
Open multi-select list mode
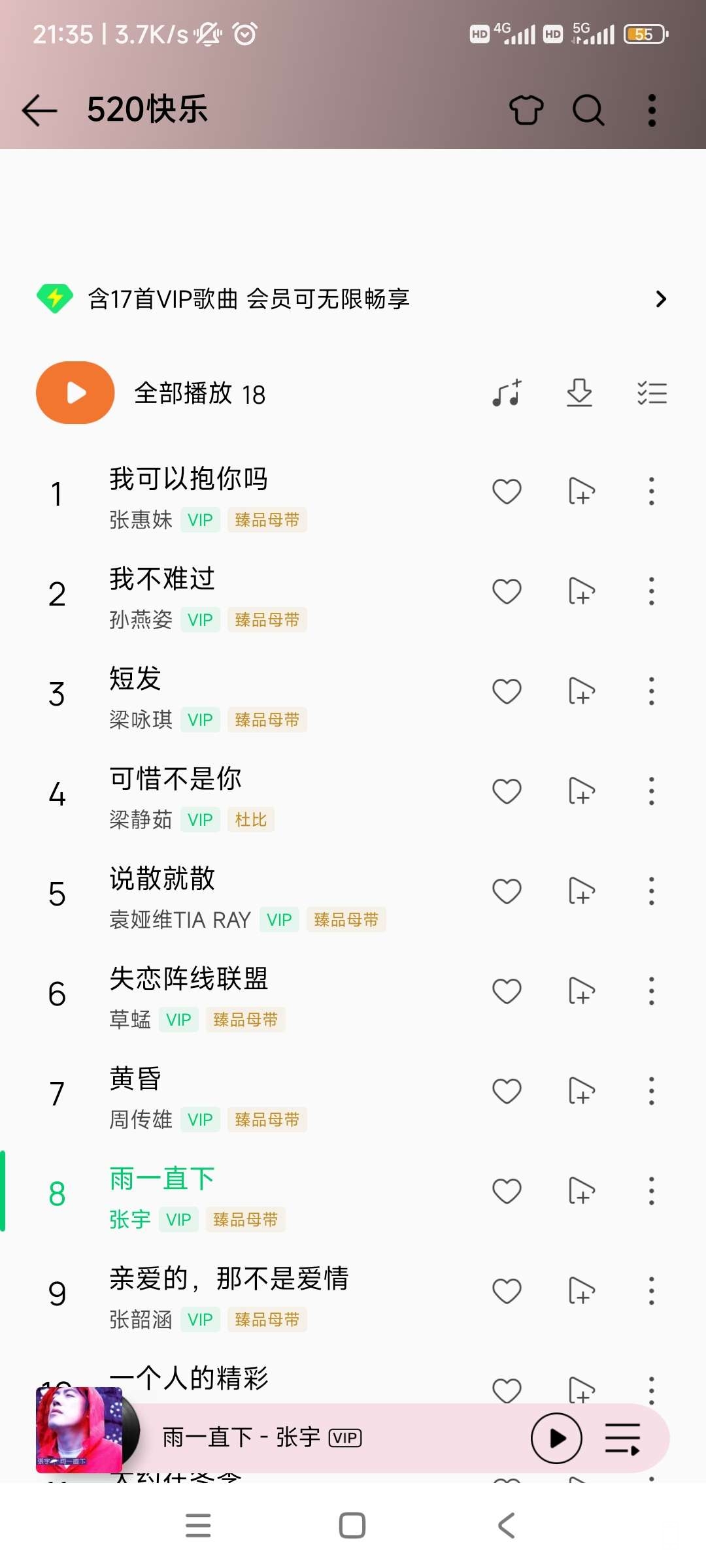(x=652, y=393)
